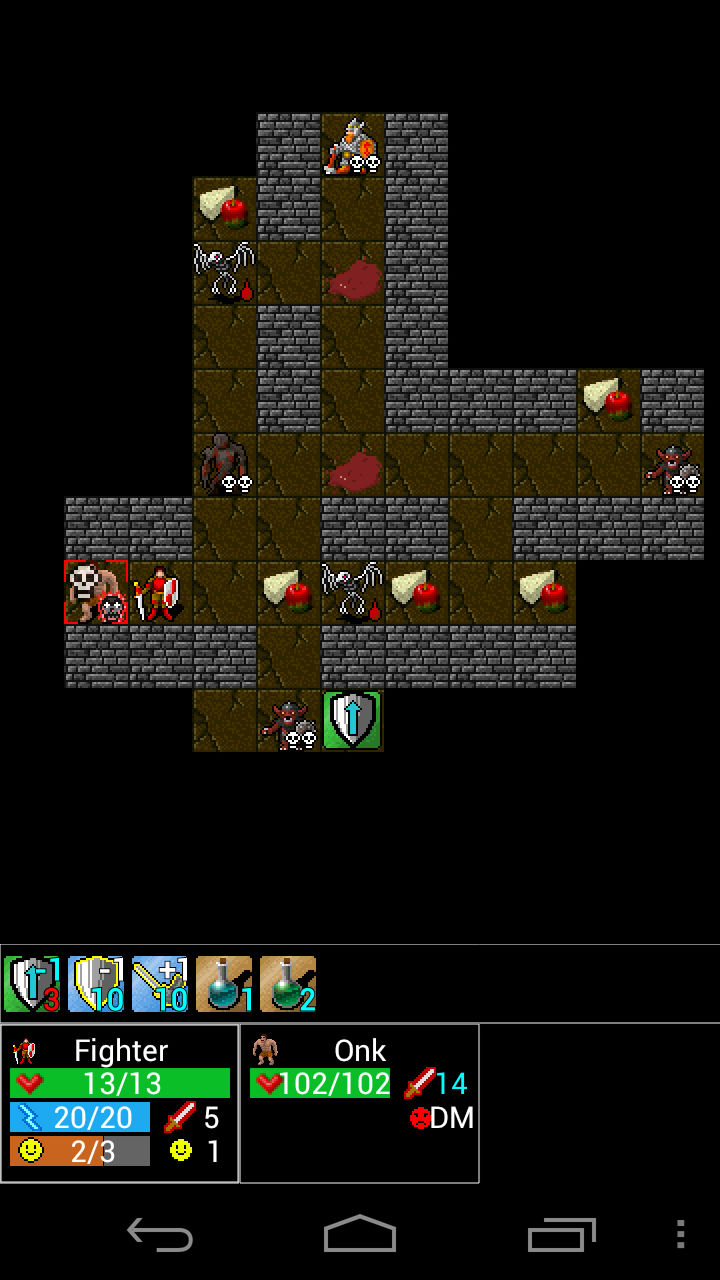The height and width of the screenshot is (1280, 720).
Task: Go back with the system back button
Action: (x=160, y=1234)
